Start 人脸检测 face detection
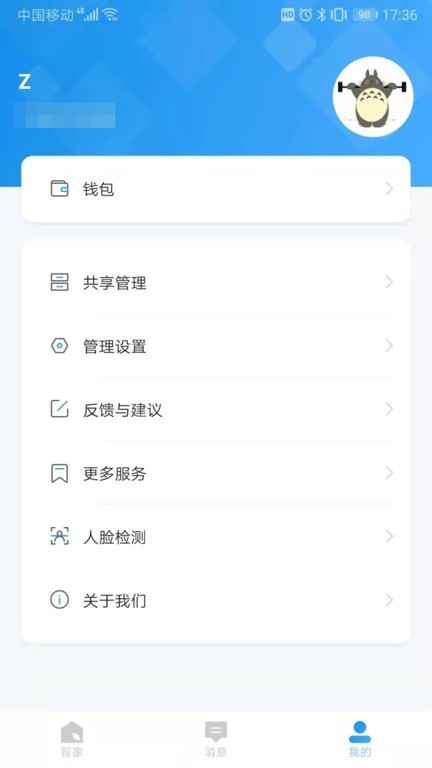Viewport: 432px width, 768px height. pos(216,537)
